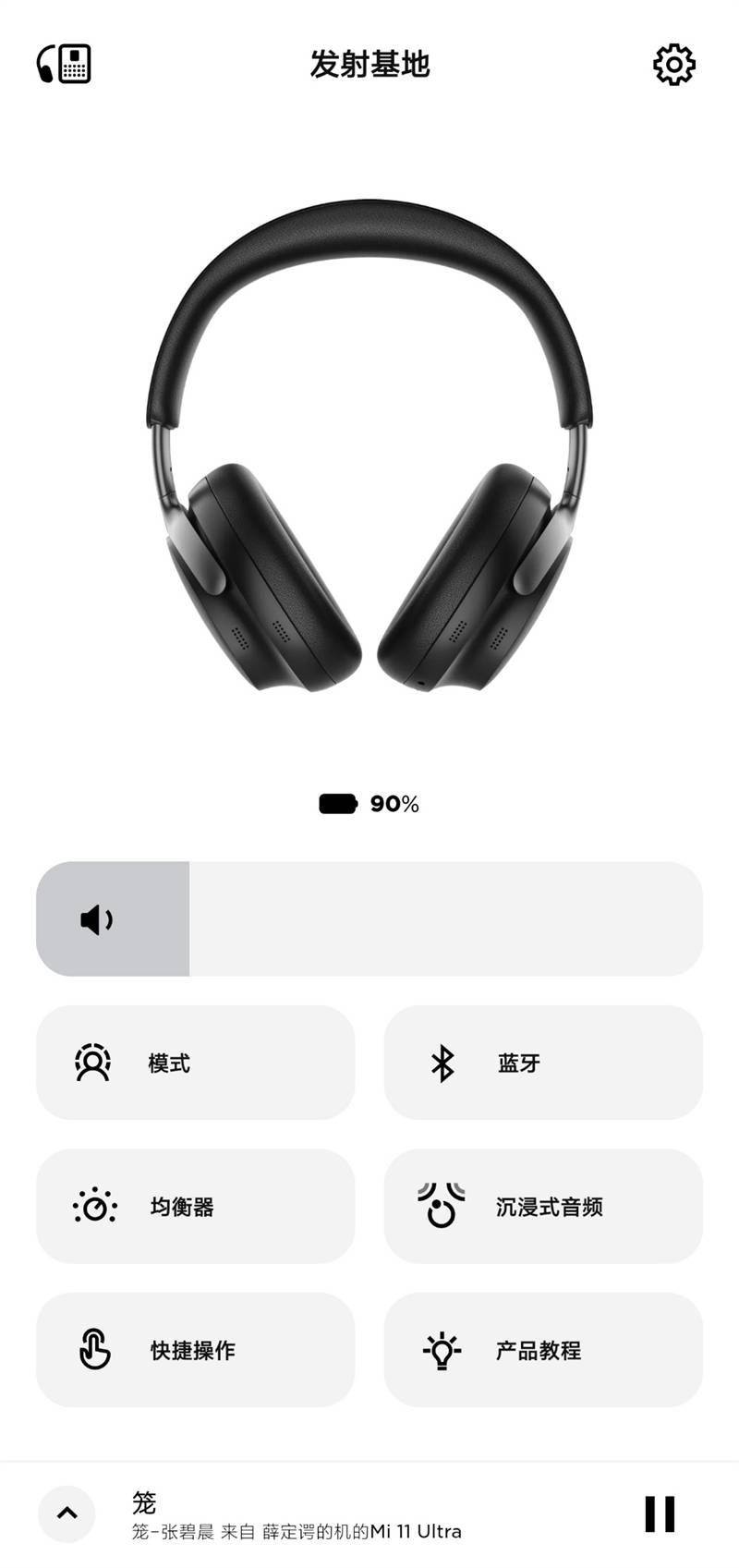The width and height of the screenshot is (739, 1568).
Task: Open the 均衡器 equalizer card
Action: [195, 1207]
